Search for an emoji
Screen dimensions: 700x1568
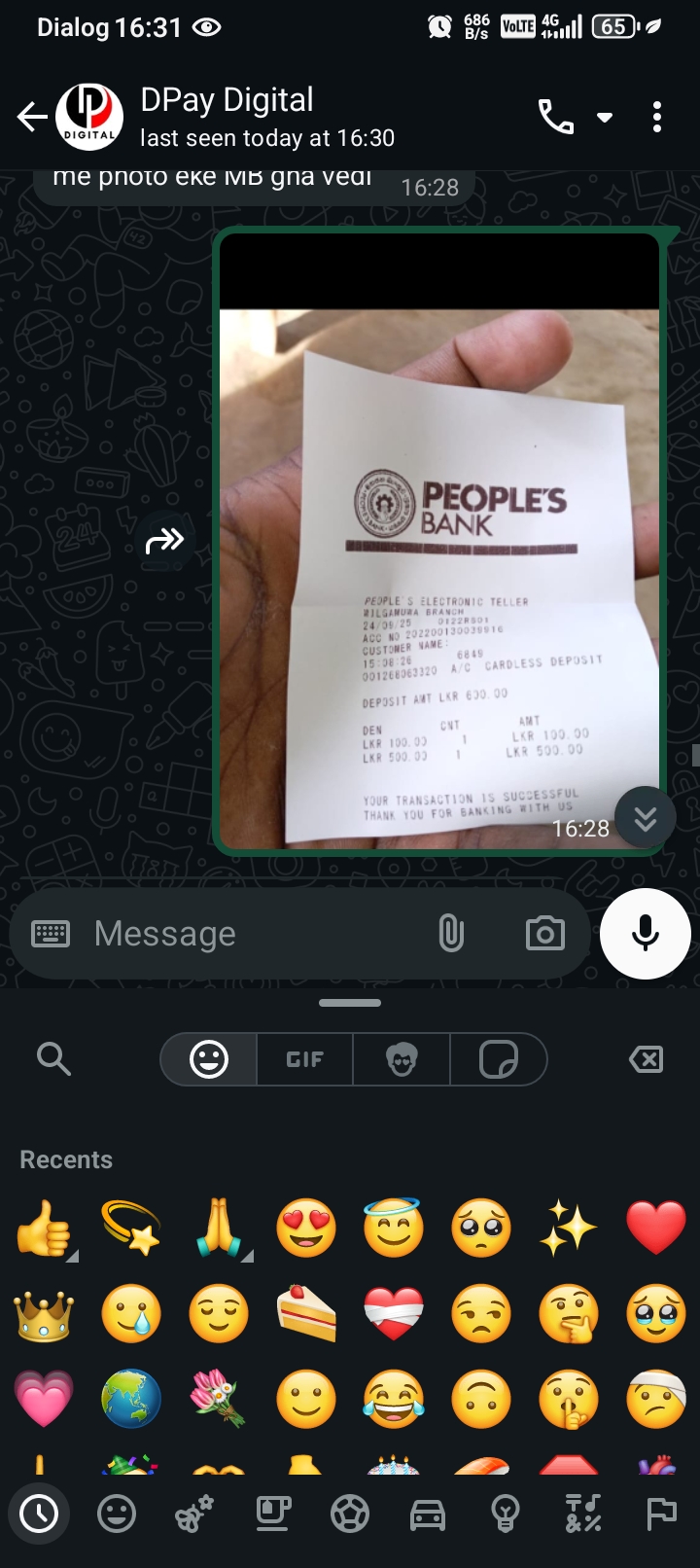click(x=53, y=1058)
